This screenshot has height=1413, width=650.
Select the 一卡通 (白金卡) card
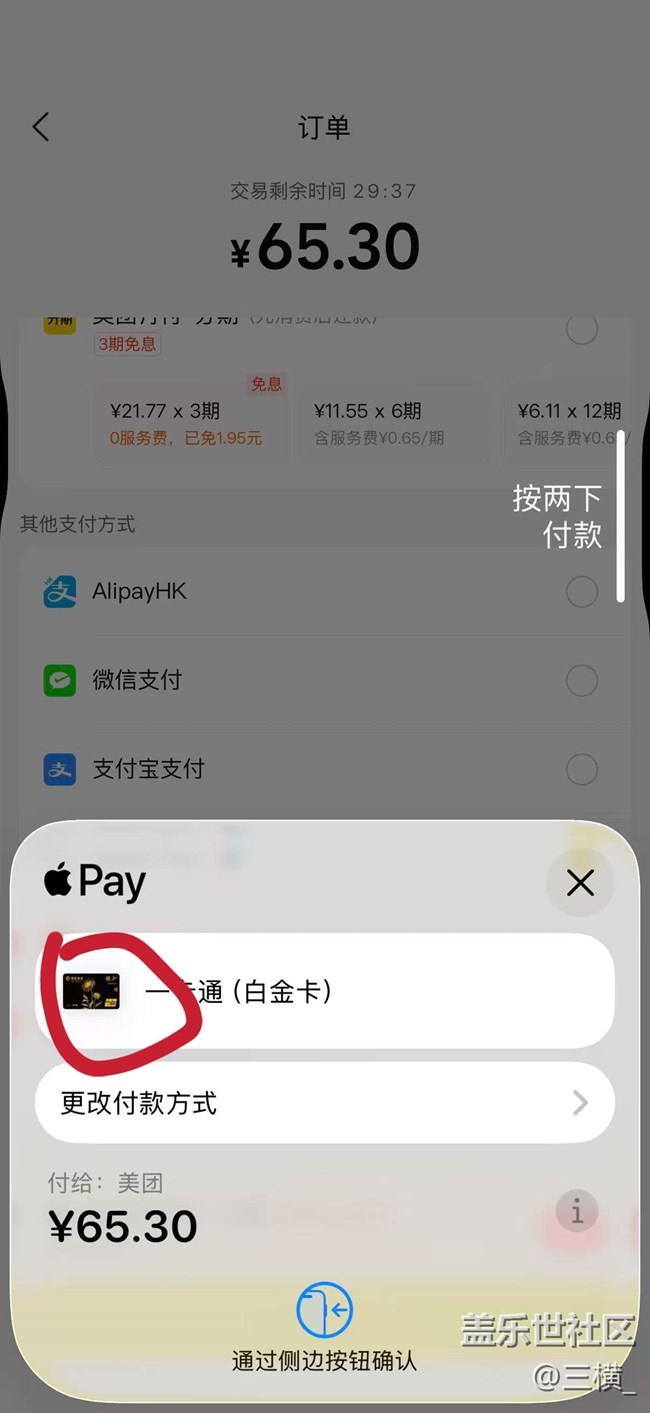coord(324,991)
